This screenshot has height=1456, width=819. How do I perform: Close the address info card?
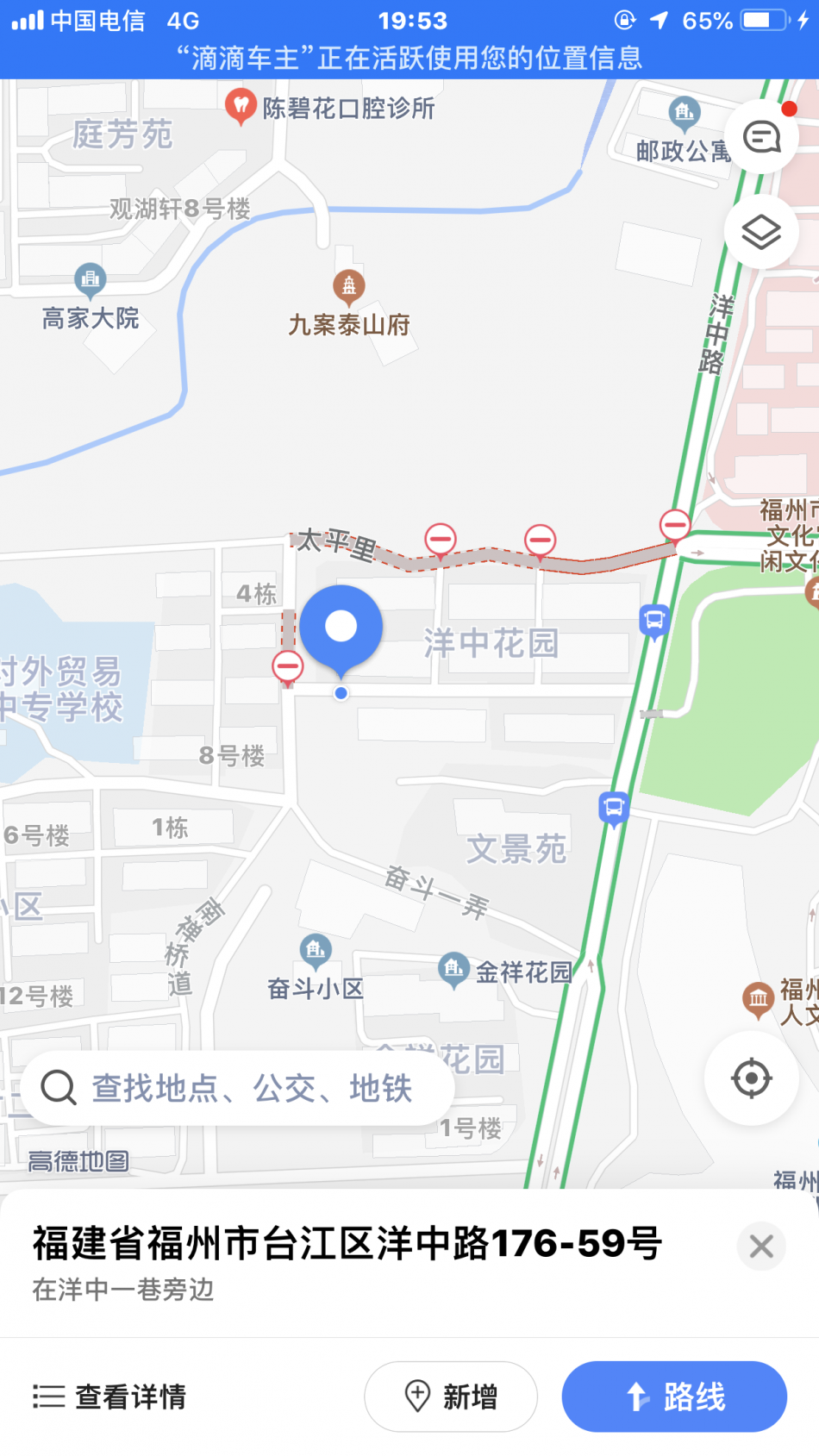point(761,1246)
